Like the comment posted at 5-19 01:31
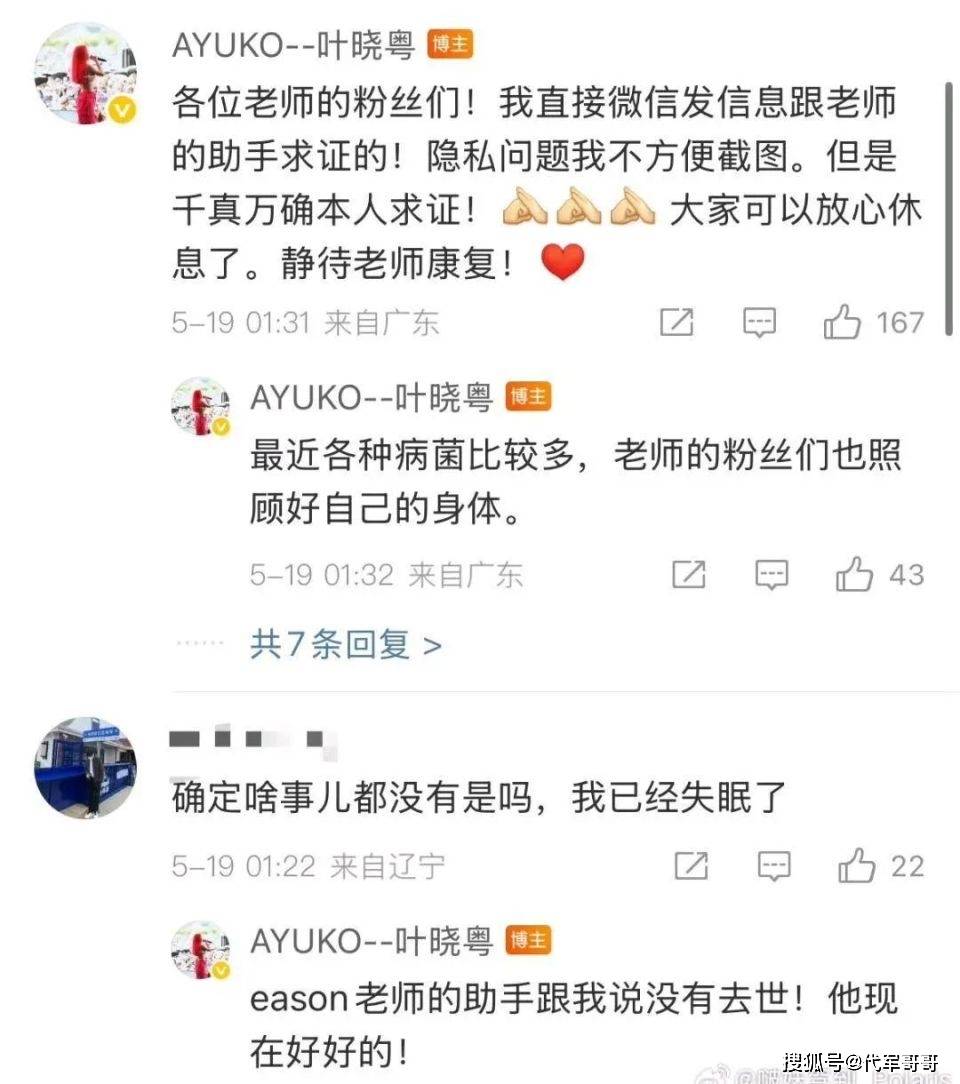Image resolution: width=960 pixels, height=1084 pixels. click(x=842, y=322)
